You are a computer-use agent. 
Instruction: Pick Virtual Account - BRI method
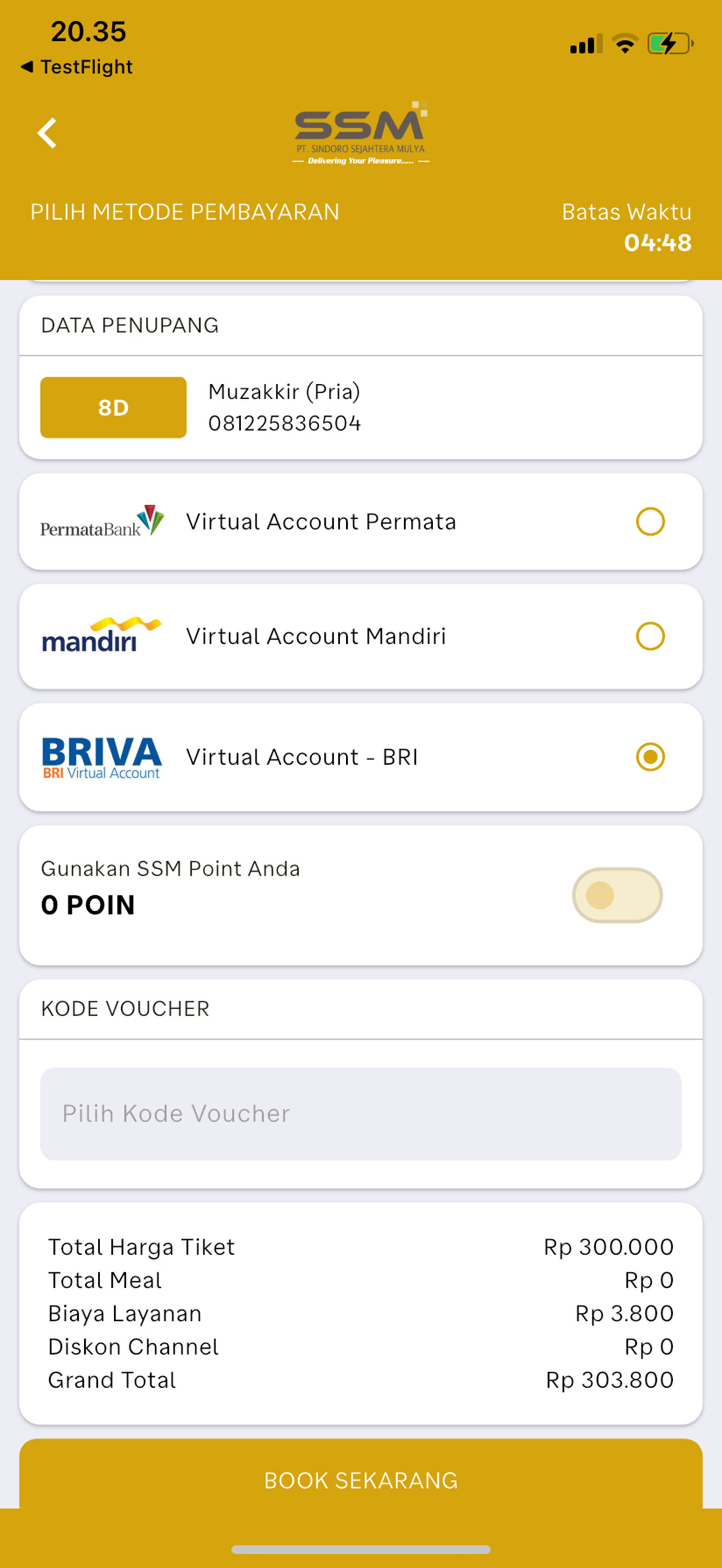pyautogui.click(x=360, y=757)
